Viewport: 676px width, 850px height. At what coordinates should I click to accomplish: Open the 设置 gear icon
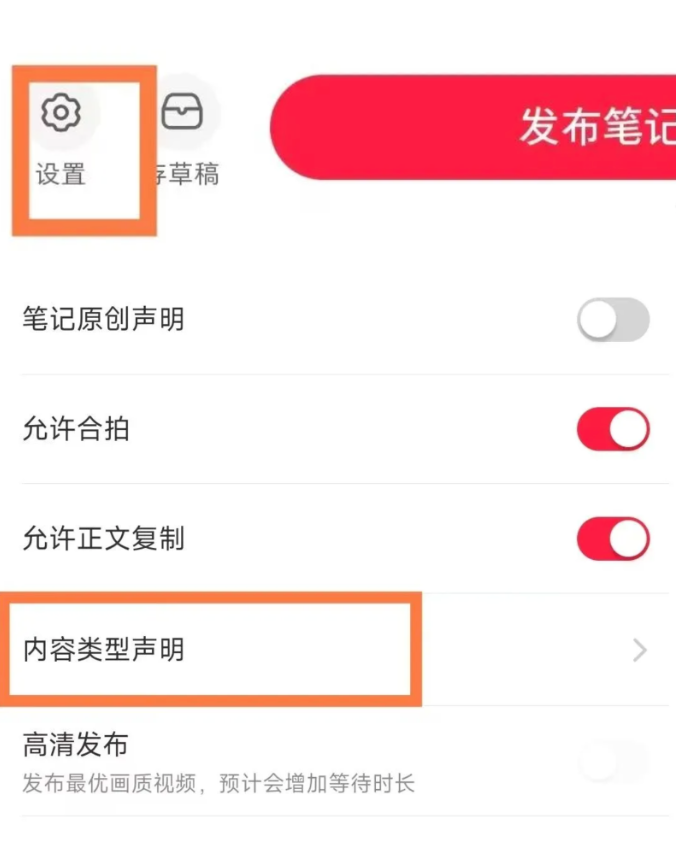point(61,113)
